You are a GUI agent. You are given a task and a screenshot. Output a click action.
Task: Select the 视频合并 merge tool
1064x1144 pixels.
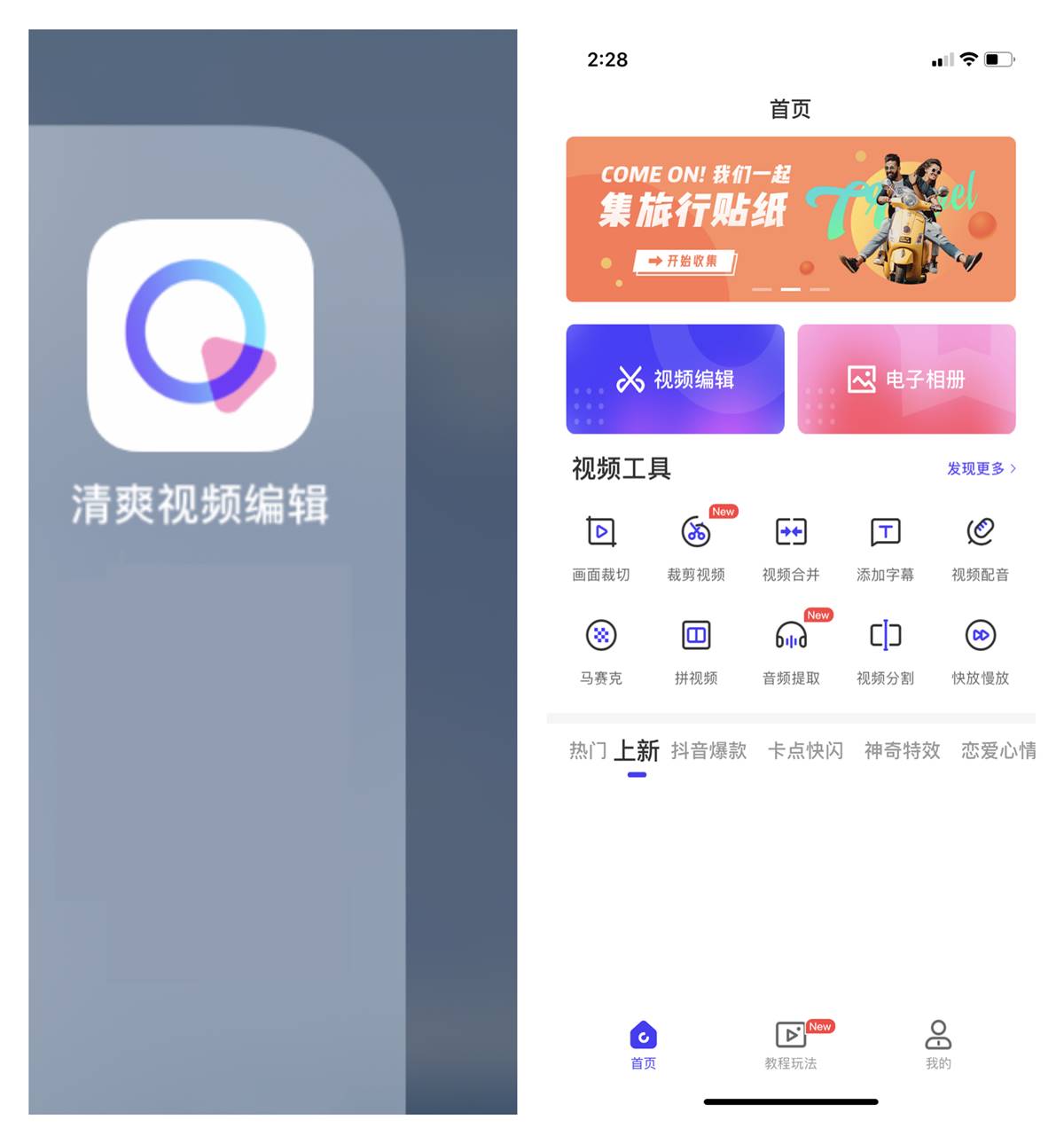(x=791, y=547)
